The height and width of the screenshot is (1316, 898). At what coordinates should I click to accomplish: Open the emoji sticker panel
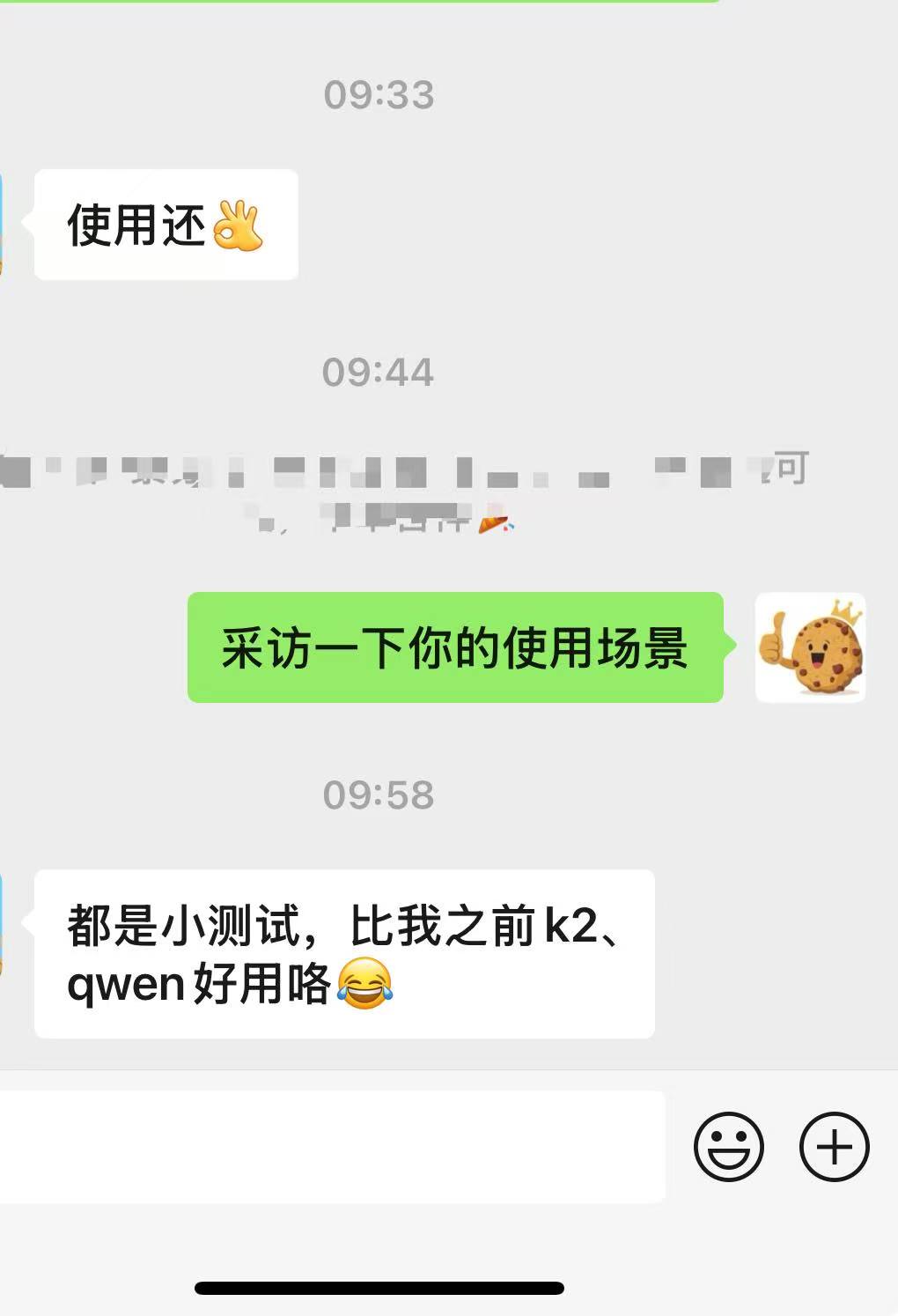(x=728, y=1146)
